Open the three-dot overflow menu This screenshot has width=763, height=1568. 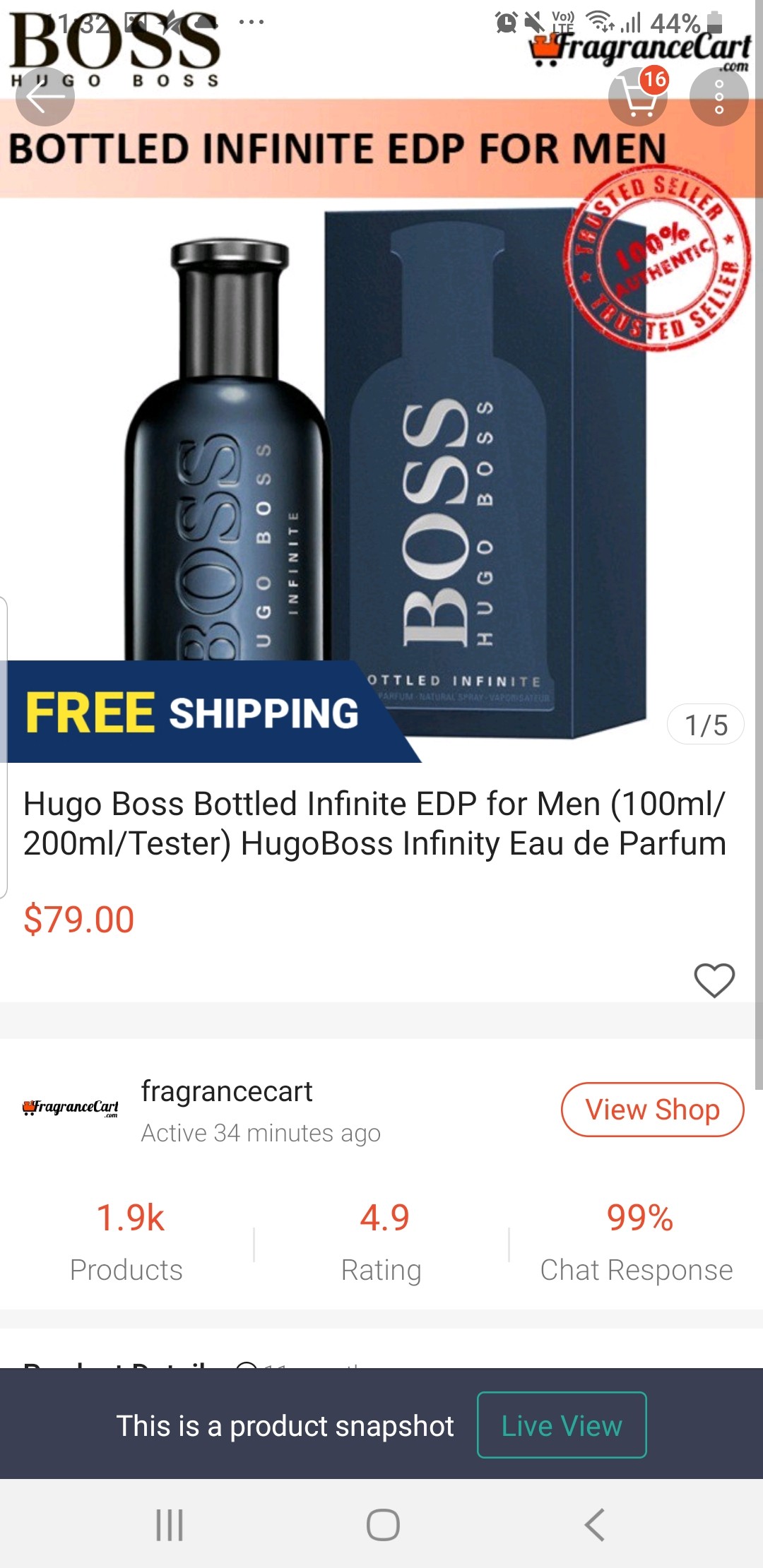tap(718, 97)
